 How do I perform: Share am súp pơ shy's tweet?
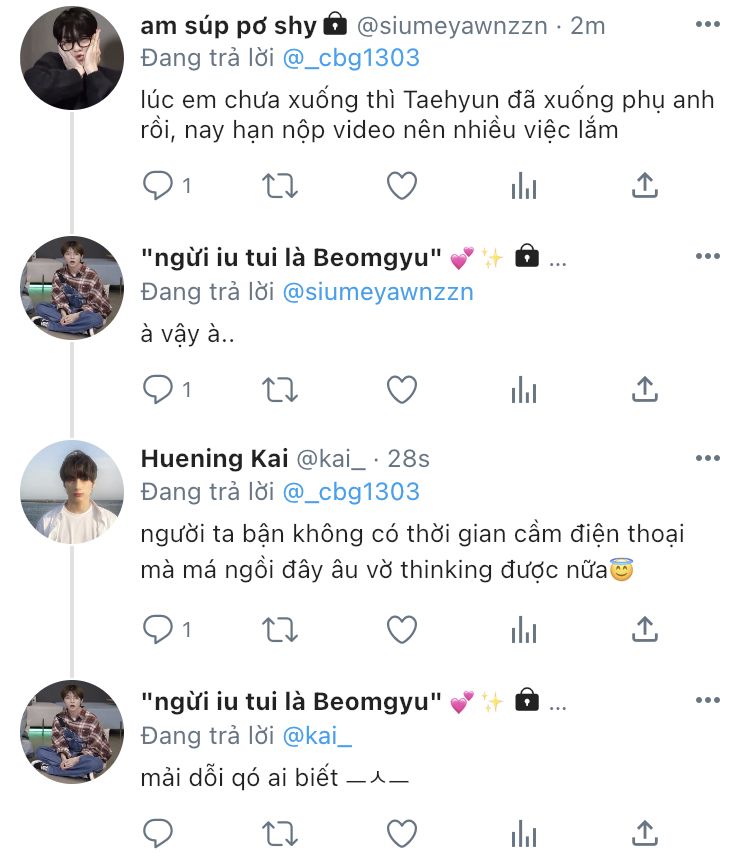[645, 185]
